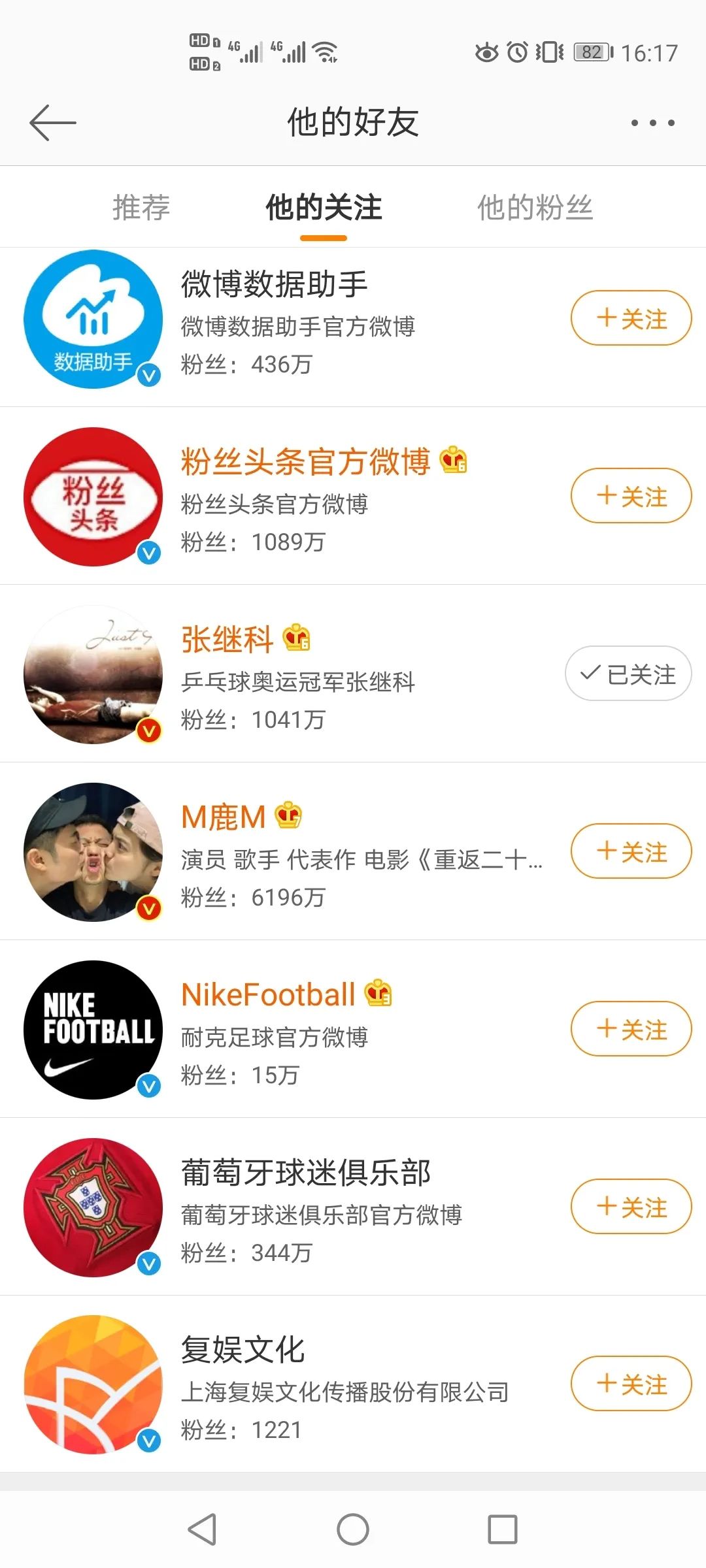The width and height of the screenshot is (706, 1568).
Task: Tap the 复娱文化 orange avatar
Action: [x=92, y=1385]
